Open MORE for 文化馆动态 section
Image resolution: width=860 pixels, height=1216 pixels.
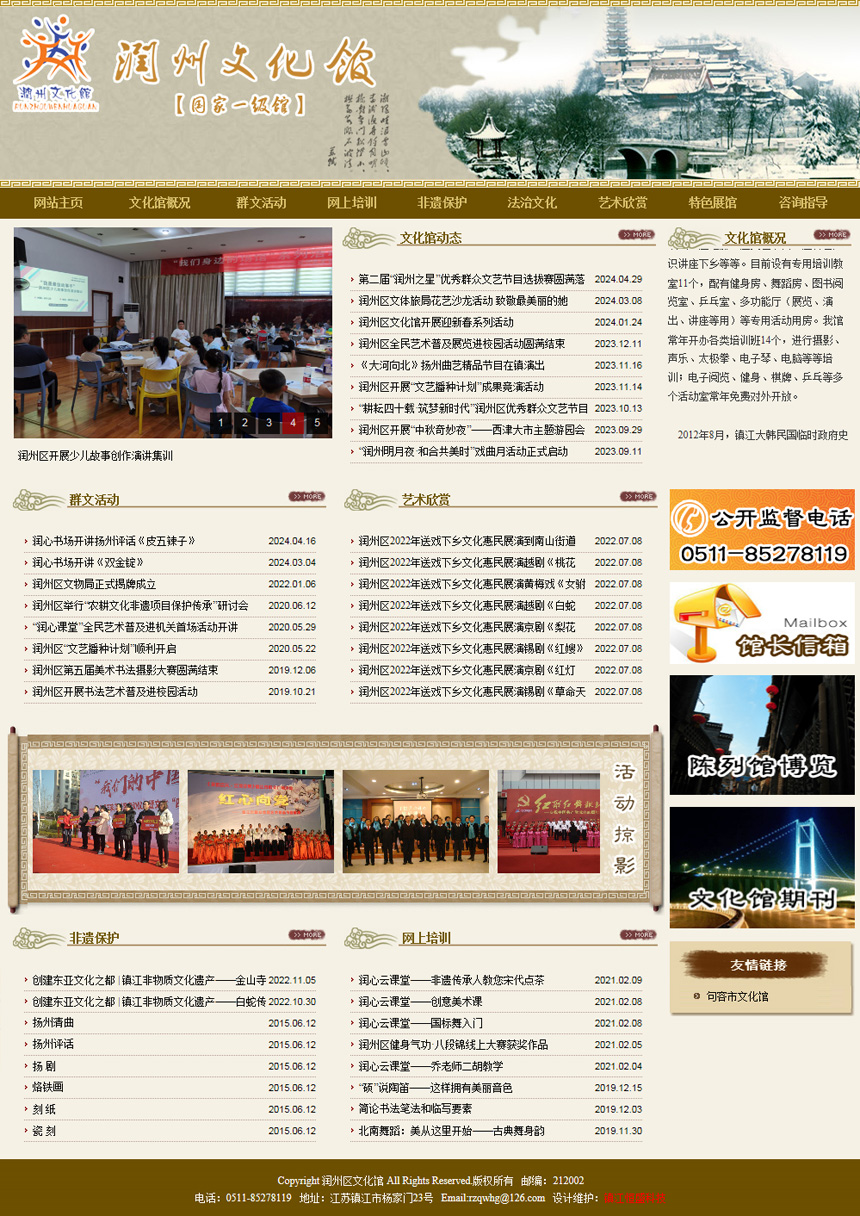tap(637, 235)
